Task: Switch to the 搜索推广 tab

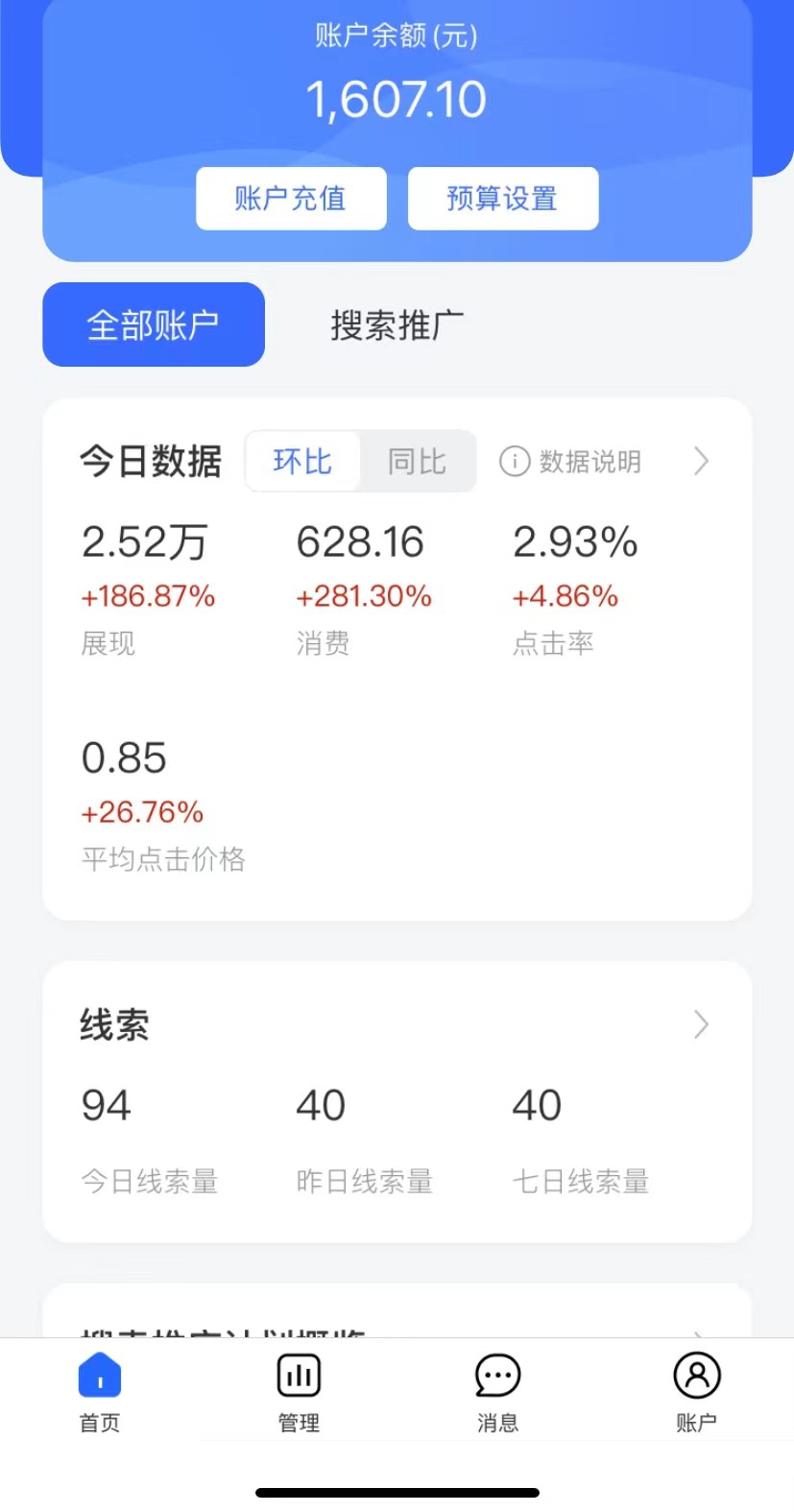Action: coord(397,325)
